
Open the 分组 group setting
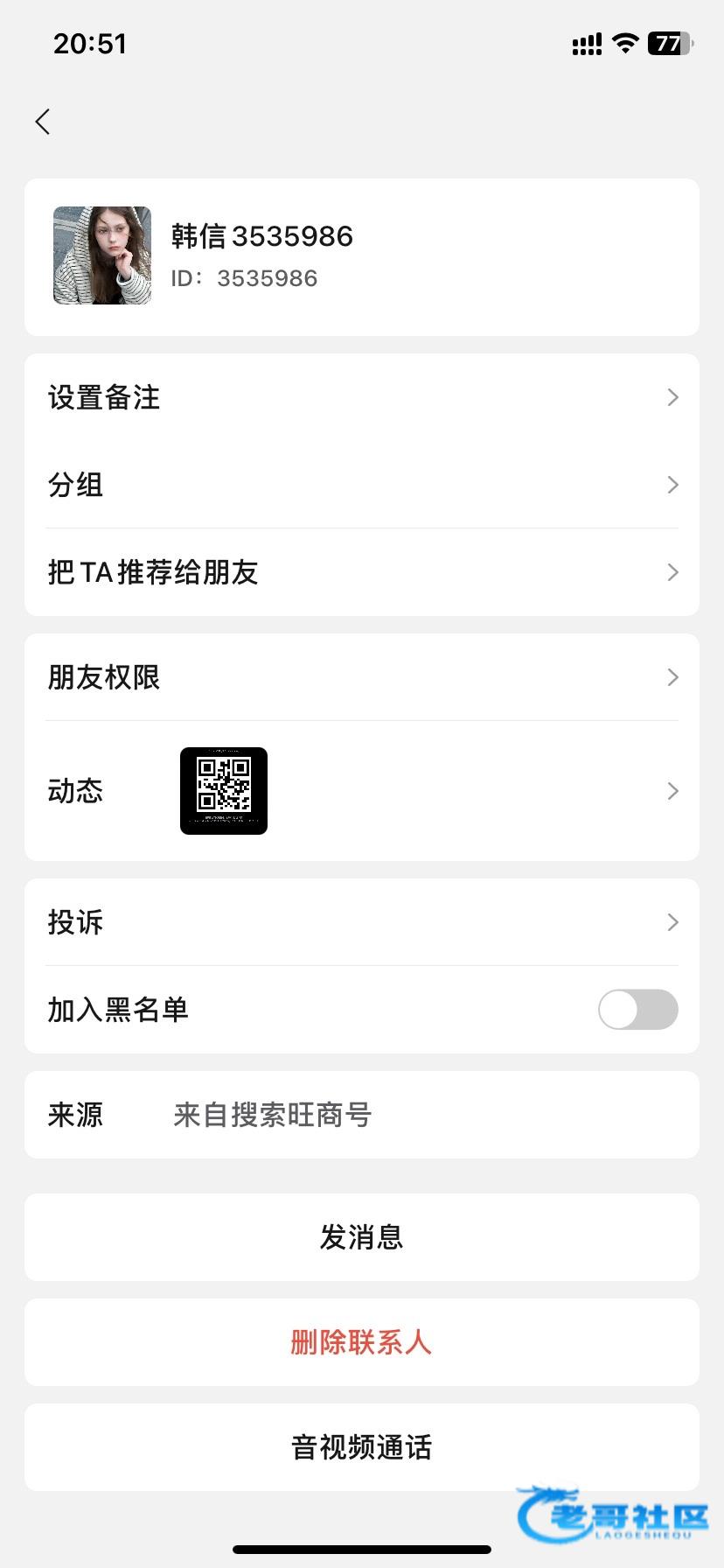362,485
